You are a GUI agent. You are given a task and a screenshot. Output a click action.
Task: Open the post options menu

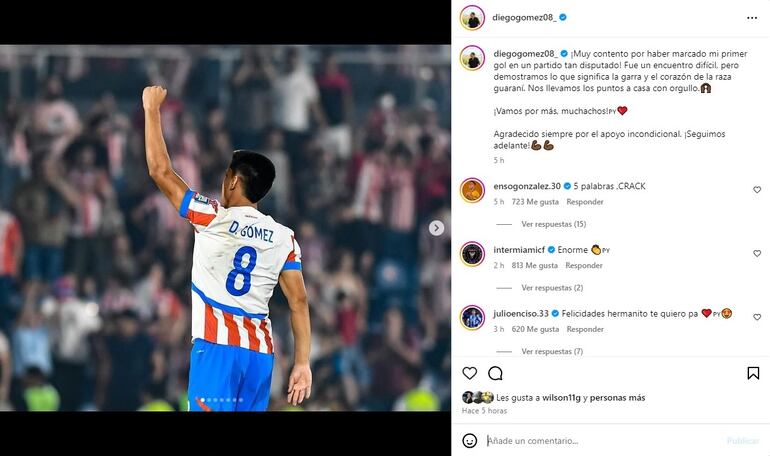click(751, 18)
